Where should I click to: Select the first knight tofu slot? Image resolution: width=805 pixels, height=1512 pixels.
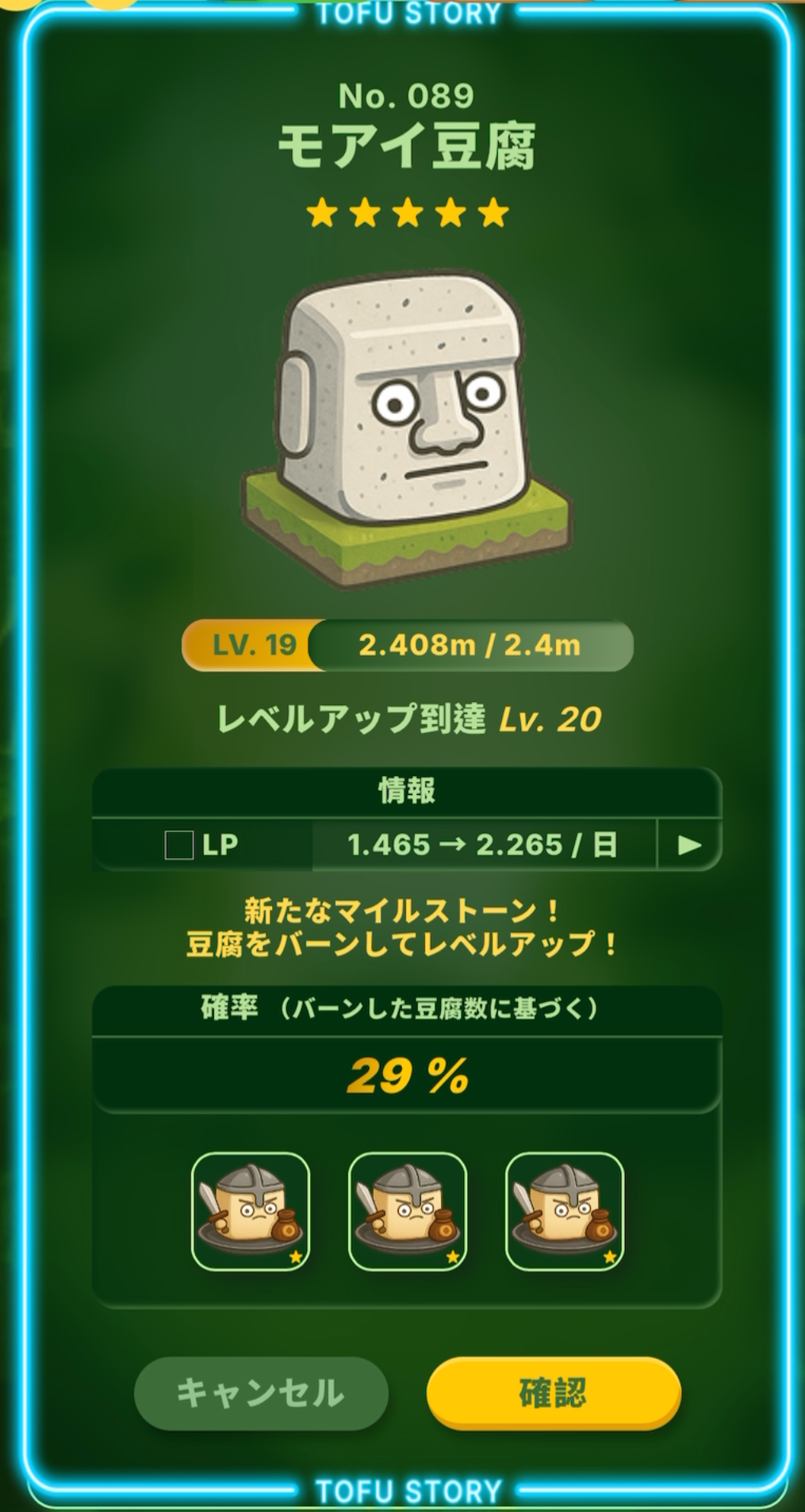[x=250, y=1211]
